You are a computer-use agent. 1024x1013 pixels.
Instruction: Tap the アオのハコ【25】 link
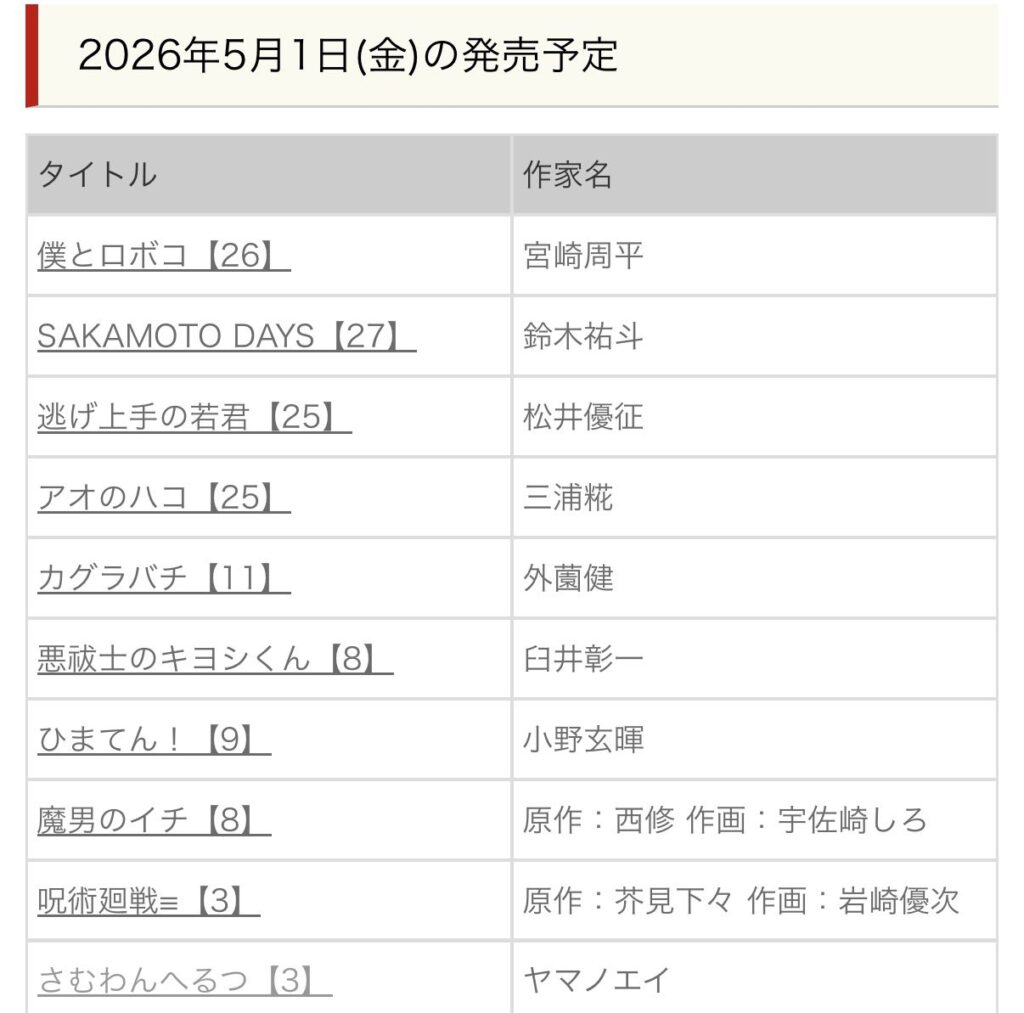[163, 498]
